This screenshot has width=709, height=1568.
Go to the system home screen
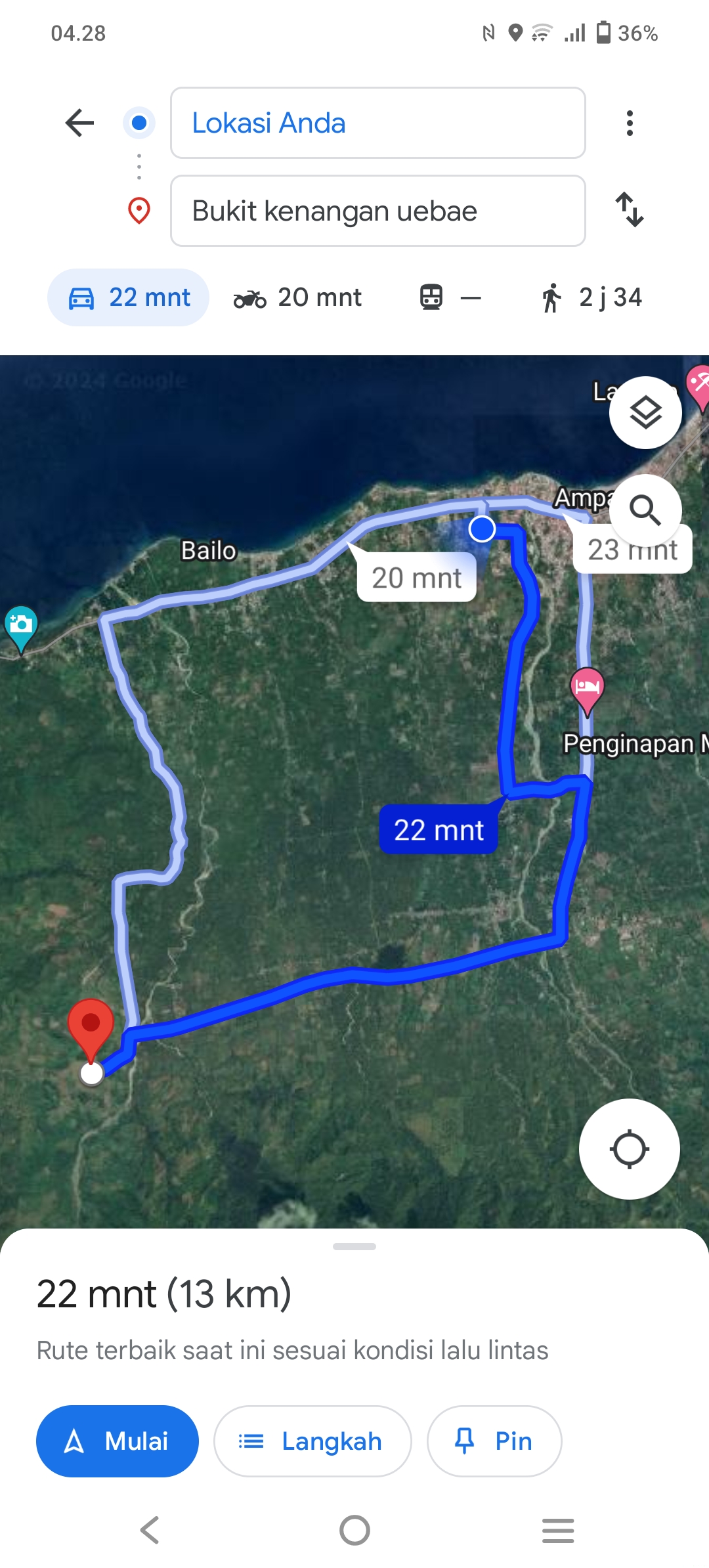354,1531
